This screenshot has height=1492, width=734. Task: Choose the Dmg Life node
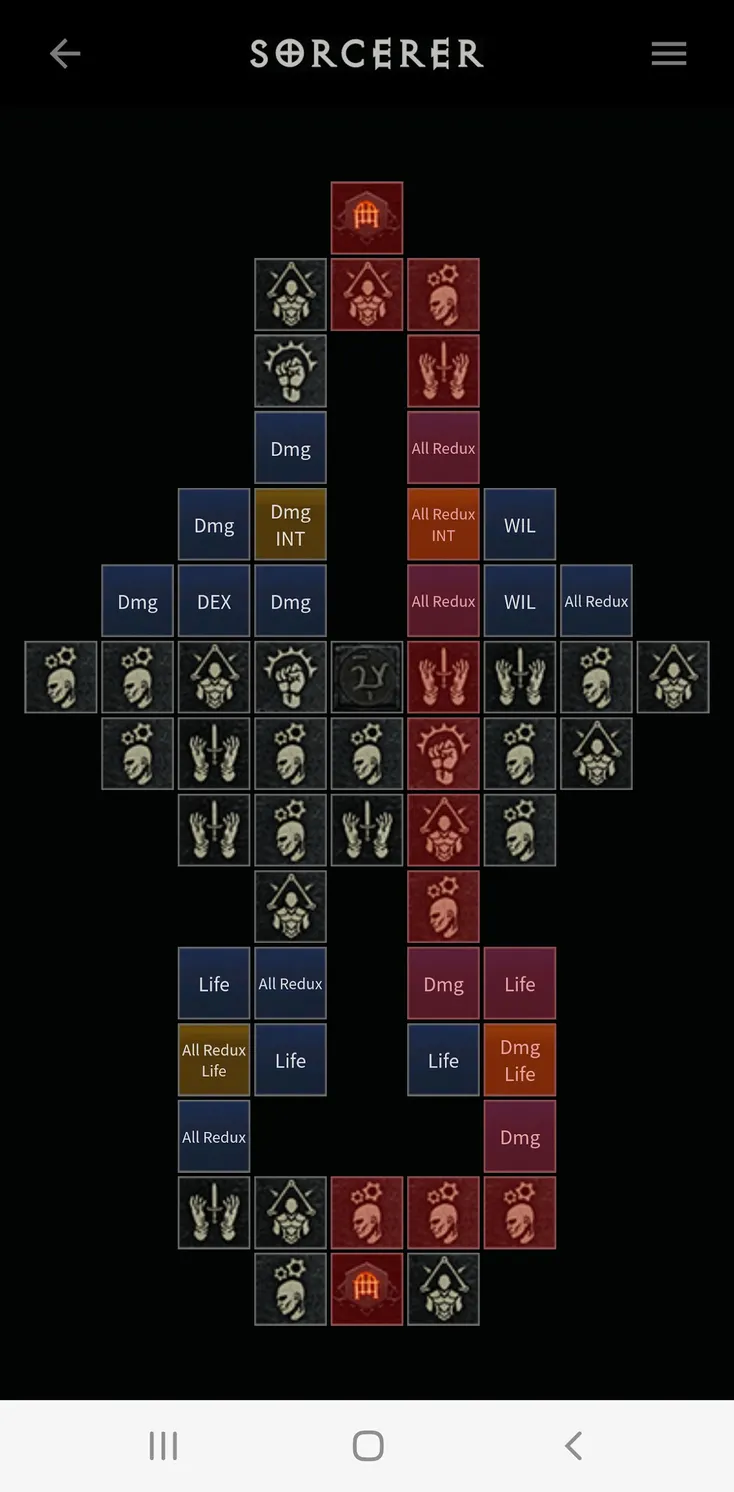tap(520, 1060)
